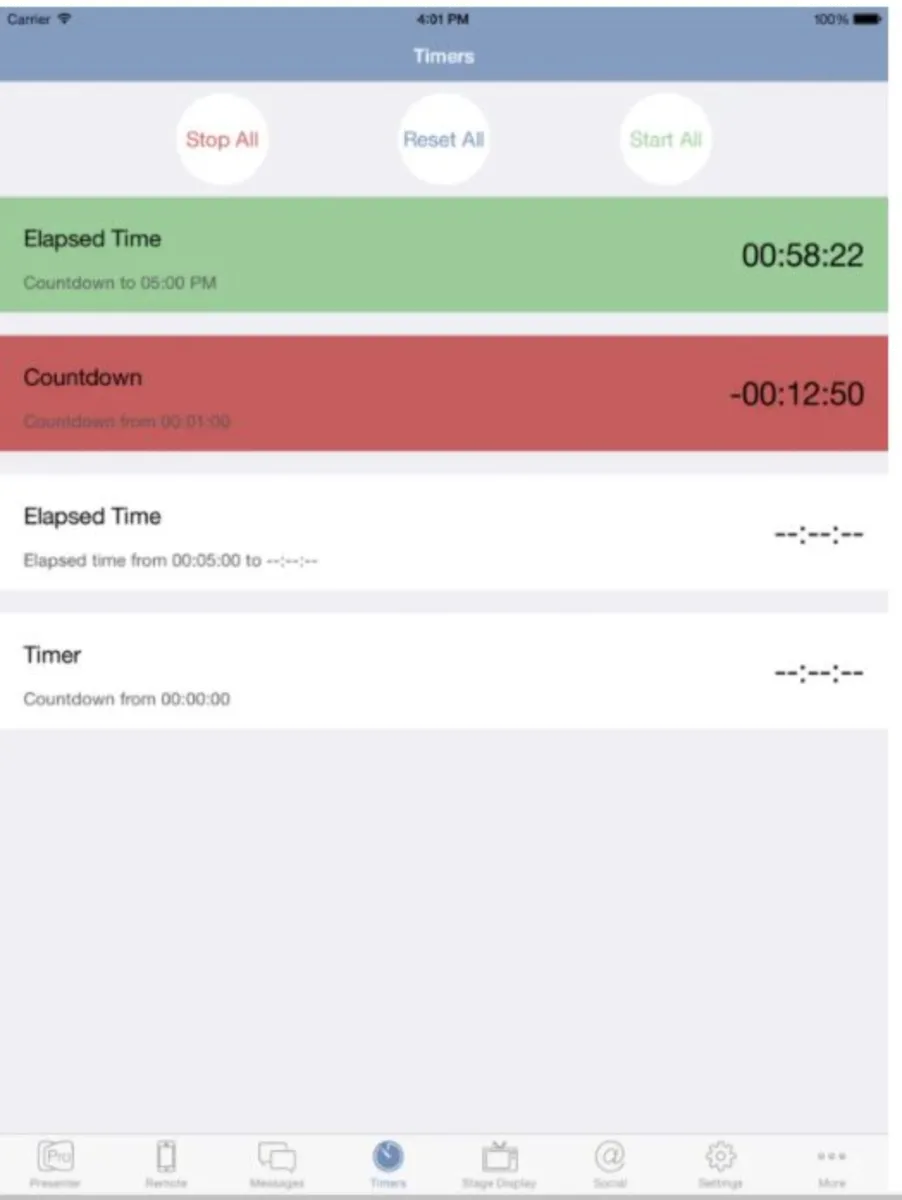The width and height of the screenshot is (902, 1200).
Task: Open the More tab
Action: (831, 1162)
